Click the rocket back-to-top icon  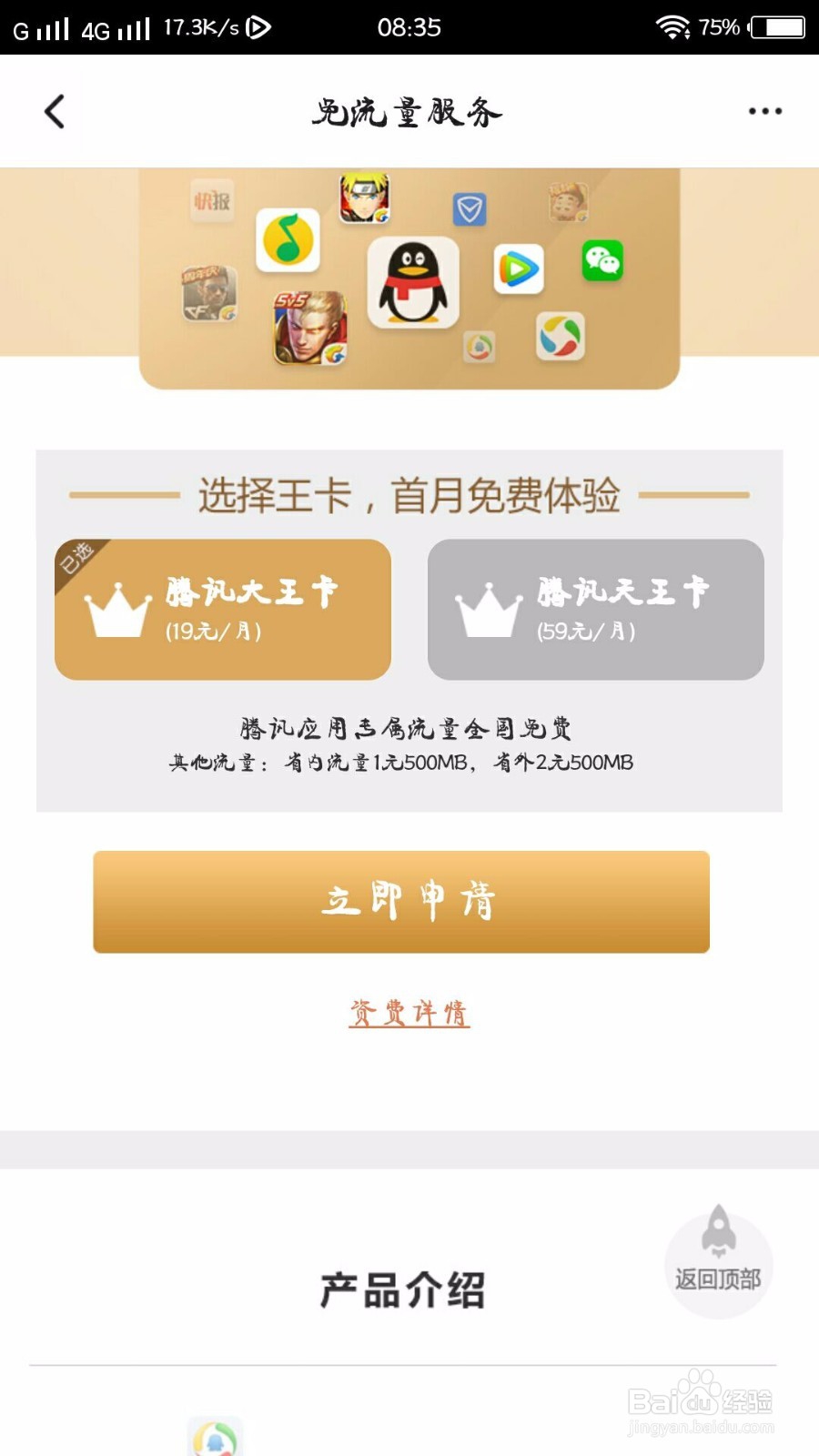(x=718, y=1235)
